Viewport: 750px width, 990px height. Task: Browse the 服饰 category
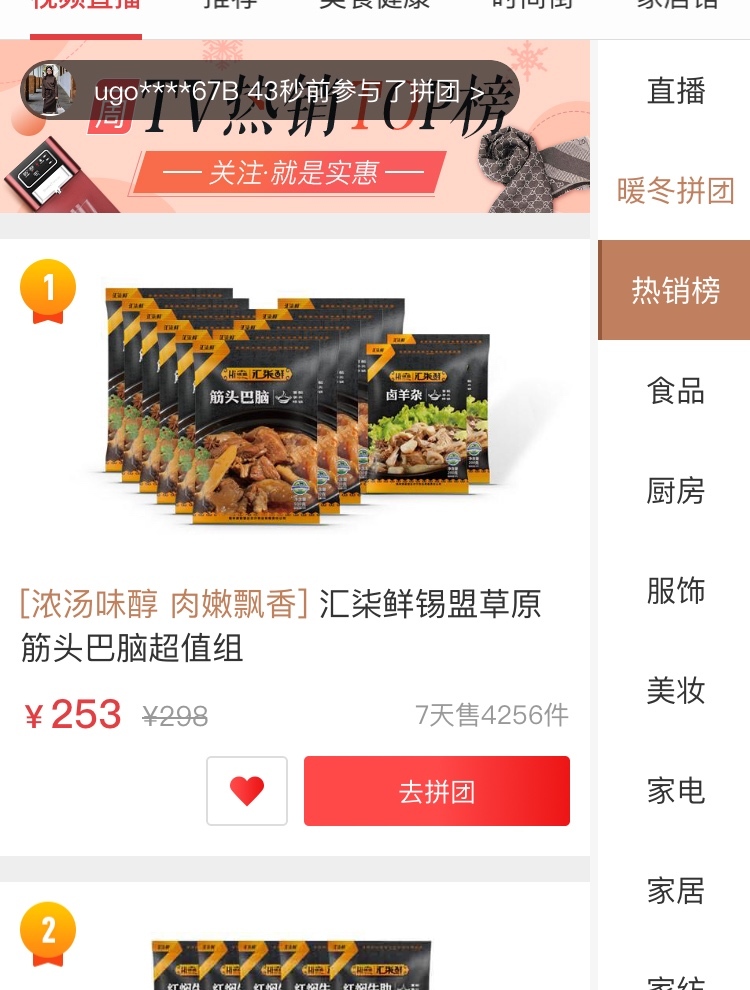(x=675, y=590)
